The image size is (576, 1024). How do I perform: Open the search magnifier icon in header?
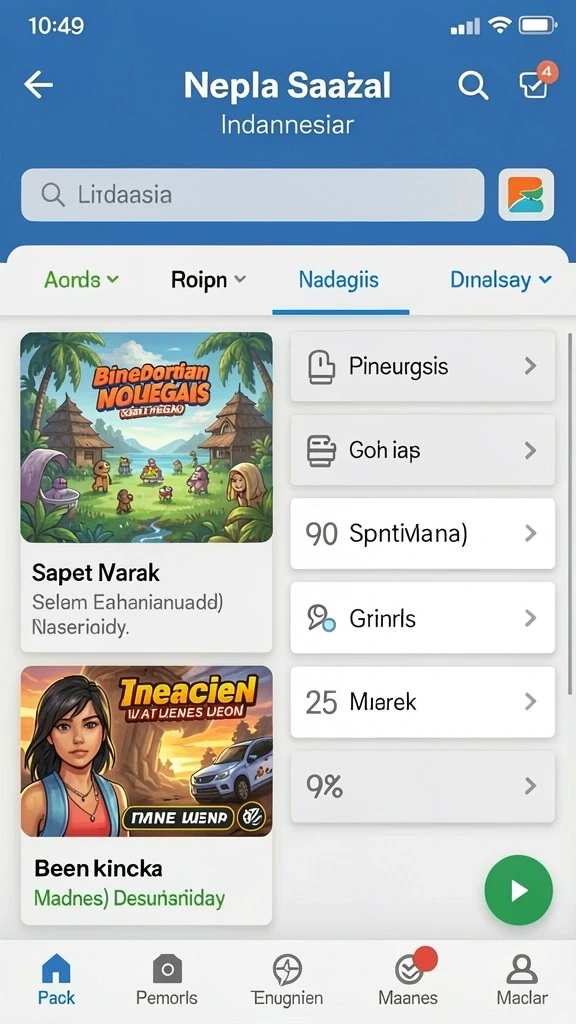click(472, 85)
